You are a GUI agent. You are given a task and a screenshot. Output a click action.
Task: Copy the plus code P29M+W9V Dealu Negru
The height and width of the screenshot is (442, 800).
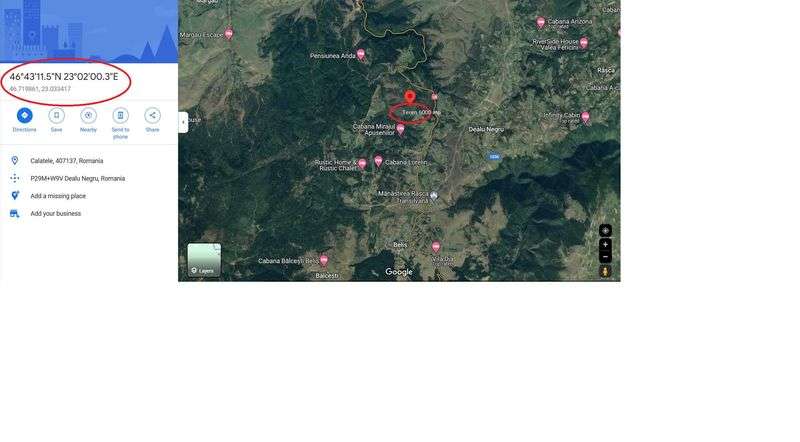77,178
